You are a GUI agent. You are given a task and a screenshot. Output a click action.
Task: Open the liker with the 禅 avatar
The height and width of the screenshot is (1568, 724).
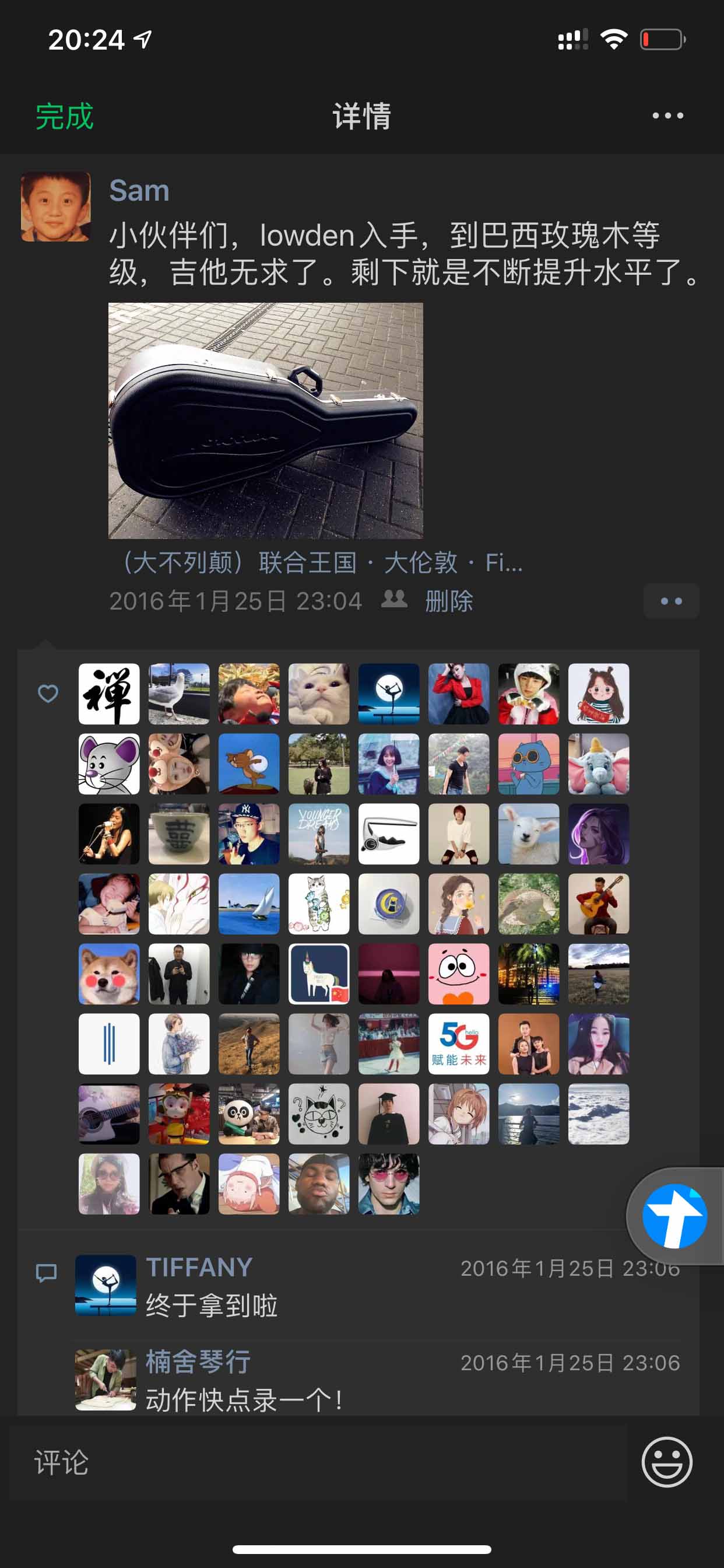point(109,694)
